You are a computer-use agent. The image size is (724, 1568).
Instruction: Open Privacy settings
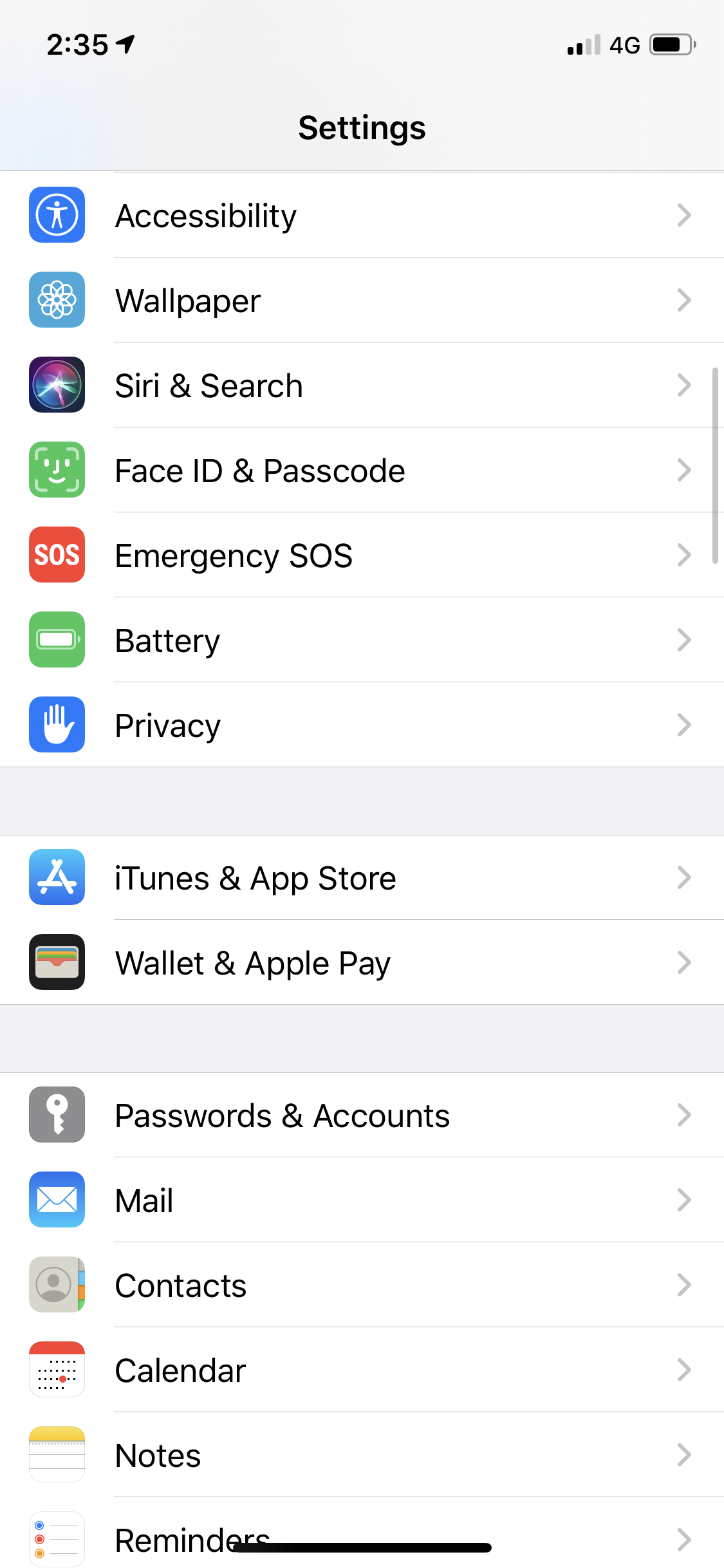coord(360,725)
